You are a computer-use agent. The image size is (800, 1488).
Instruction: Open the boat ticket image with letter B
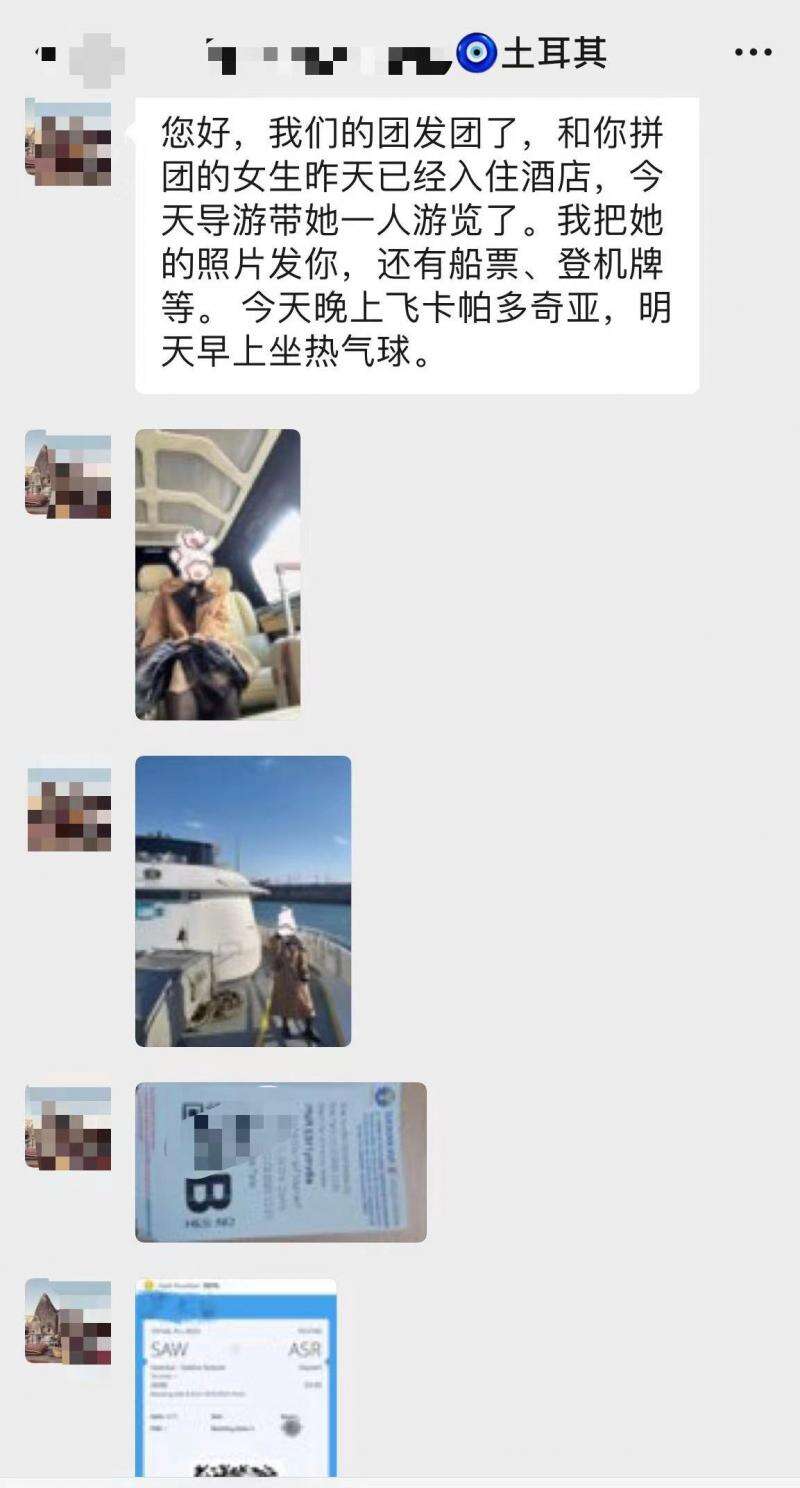pyautogui.click(x=281, y=1162)
